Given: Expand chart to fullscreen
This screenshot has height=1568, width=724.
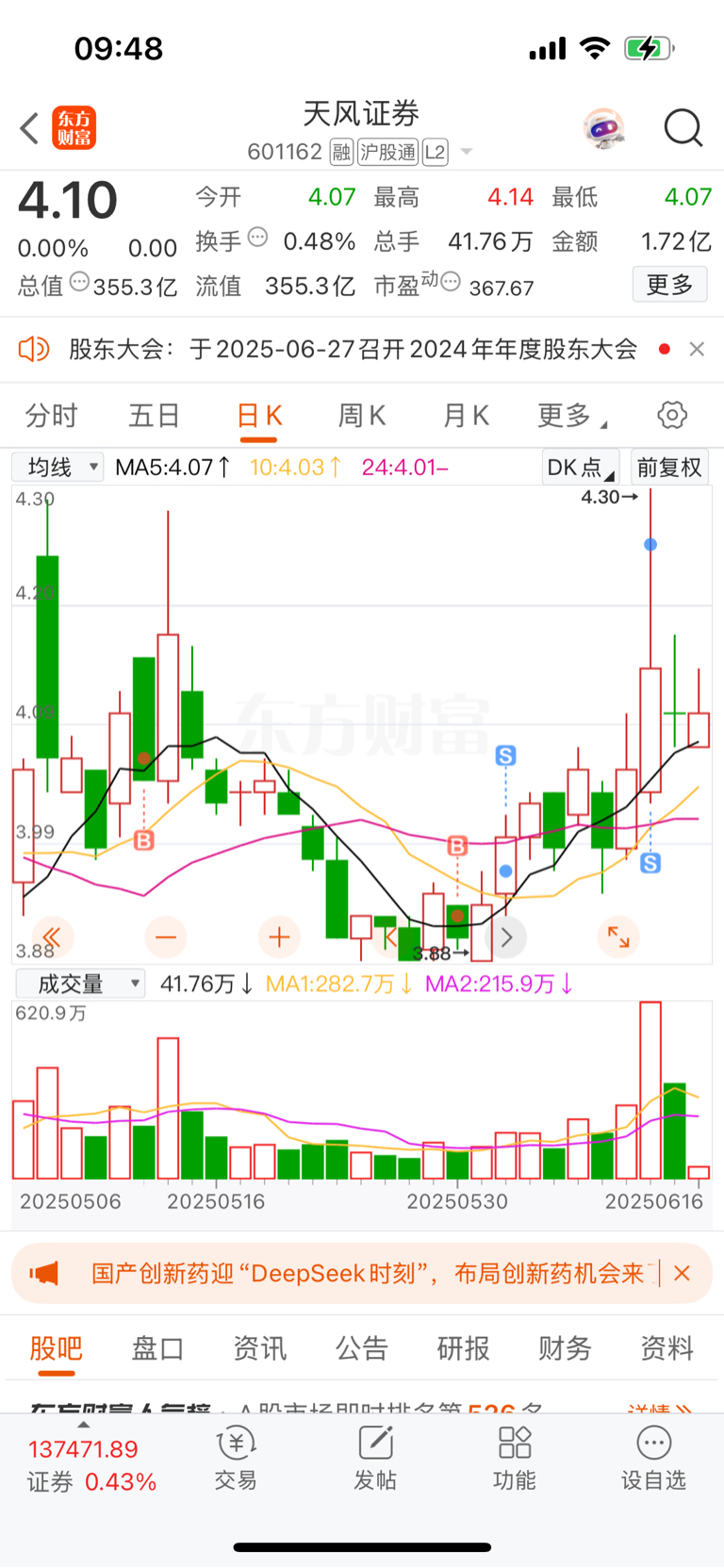Looking at the screenshot, I should [x=618, y=937].
